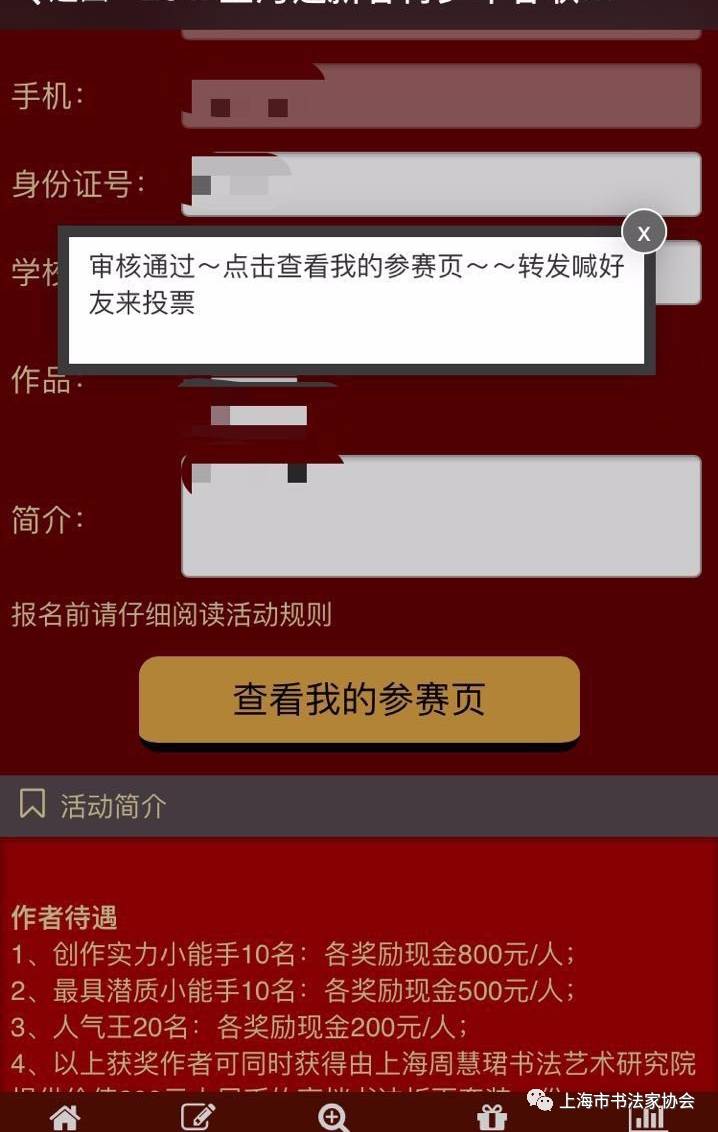Focus the 简介 text box
Viewport: 718px width, 1132px height.
(x=441, y=516)
